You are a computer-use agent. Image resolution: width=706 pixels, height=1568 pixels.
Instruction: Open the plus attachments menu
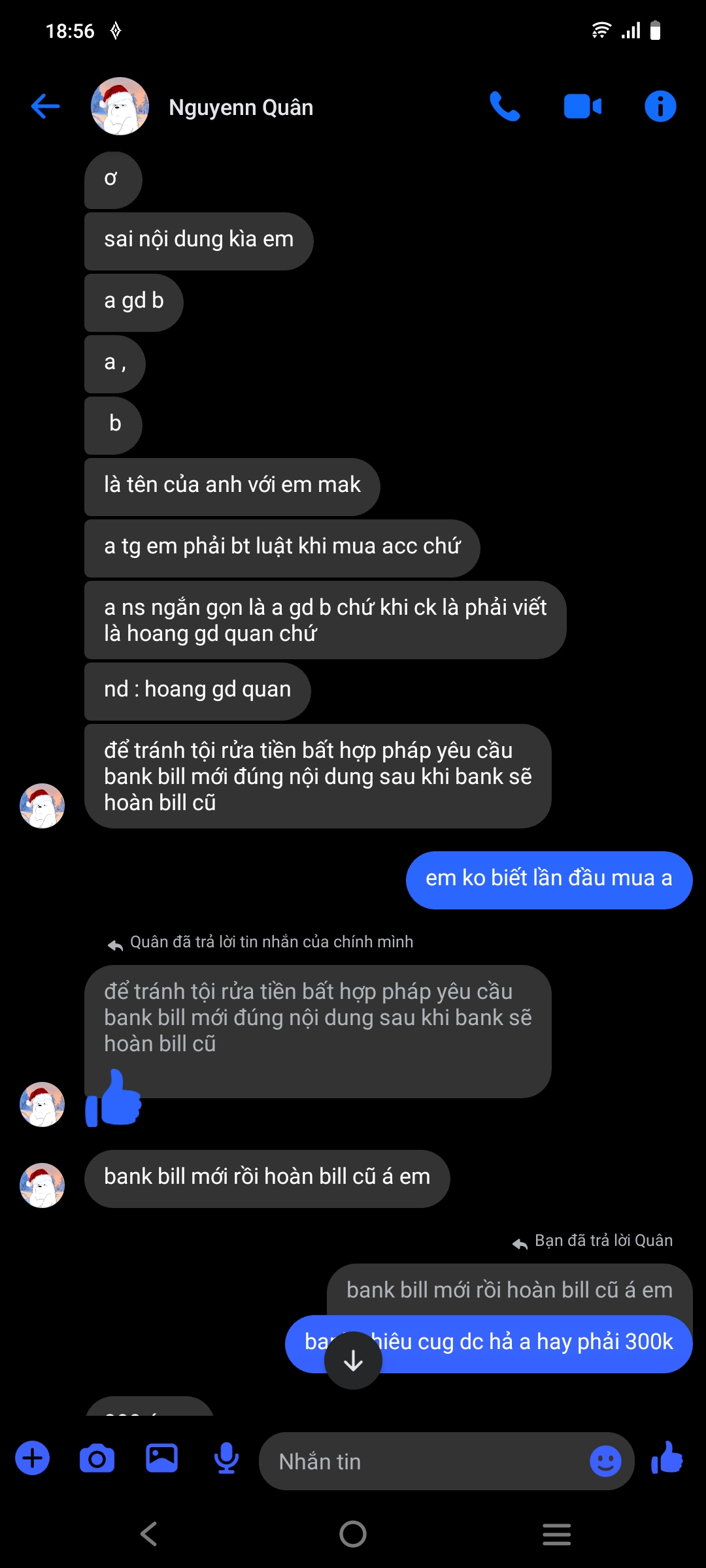click(33, 1458)
